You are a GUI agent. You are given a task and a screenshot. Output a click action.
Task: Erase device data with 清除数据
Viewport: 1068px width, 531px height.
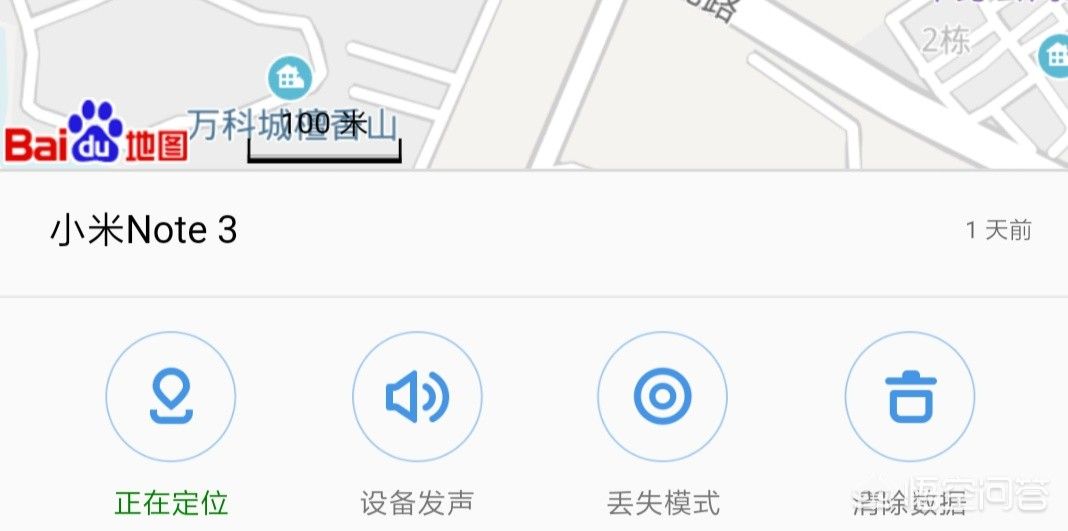[909, 398]
